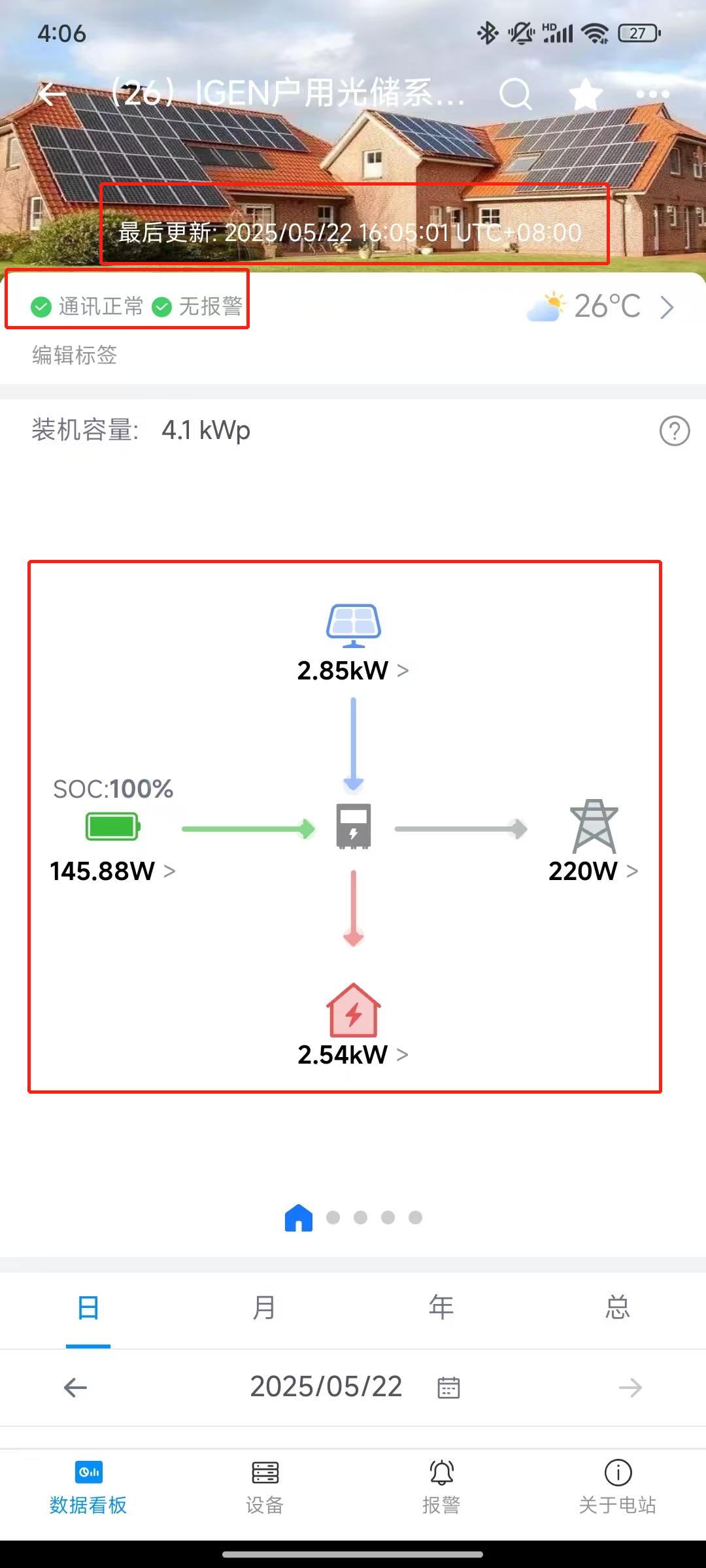Open the 报警 tab
Image resolution: width=706 pixels, height=1568 pixels.
441,1486
